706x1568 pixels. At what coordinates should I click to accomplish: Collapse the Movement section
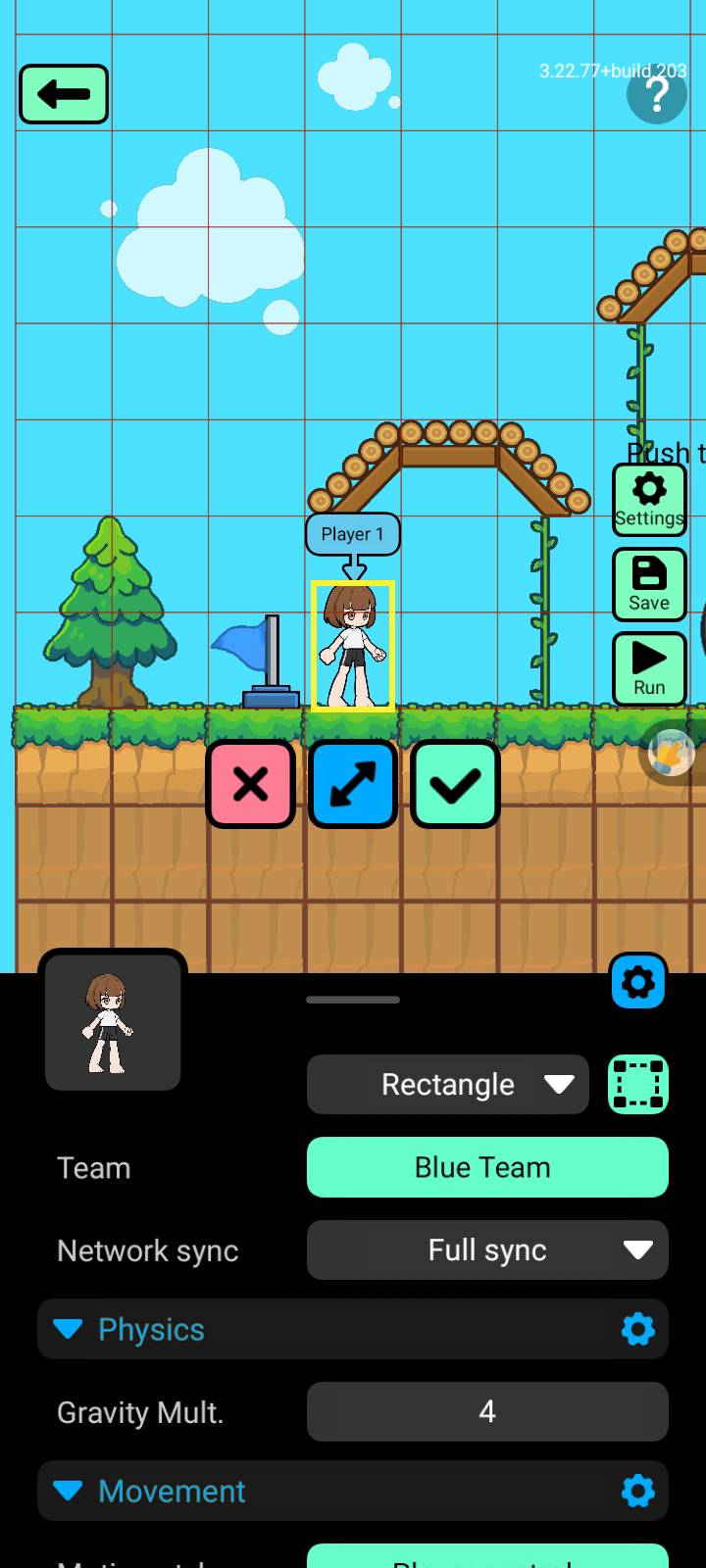coord(68,1492)
